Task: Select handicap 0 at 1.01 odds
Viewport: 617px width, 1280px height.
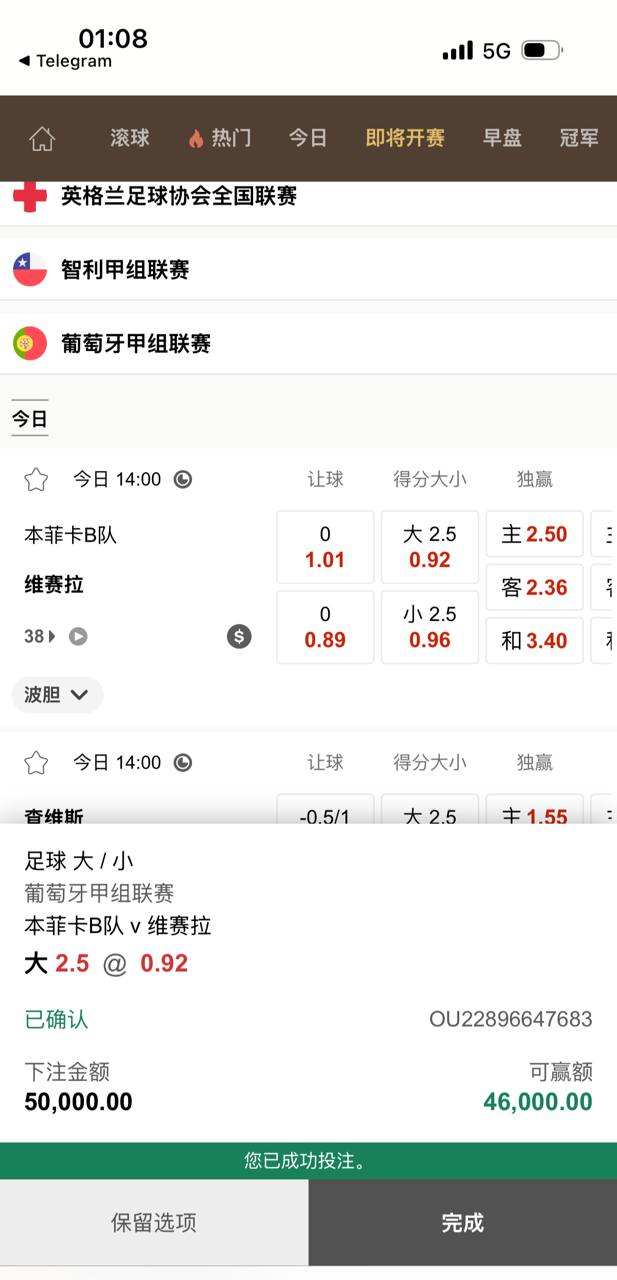Action: 325,547
